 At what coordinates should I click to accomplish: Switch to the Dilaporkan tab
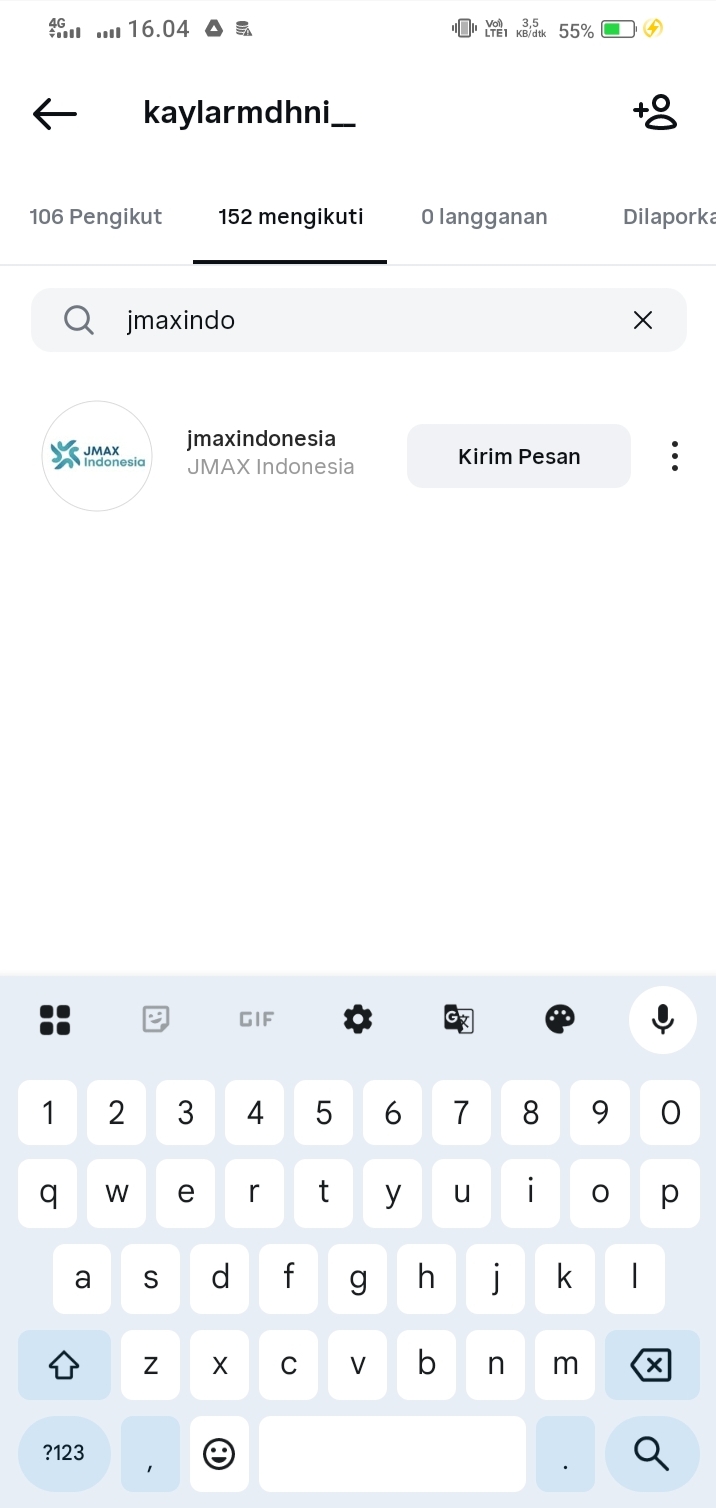[668, 217]
